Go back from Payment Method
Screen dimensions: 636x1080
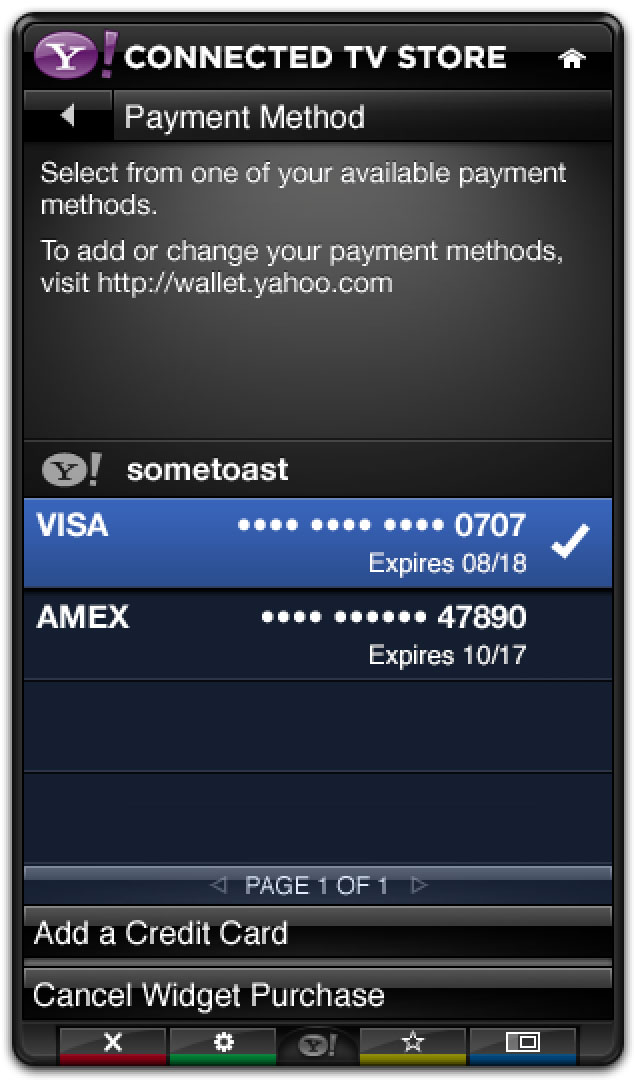[67, 117]
